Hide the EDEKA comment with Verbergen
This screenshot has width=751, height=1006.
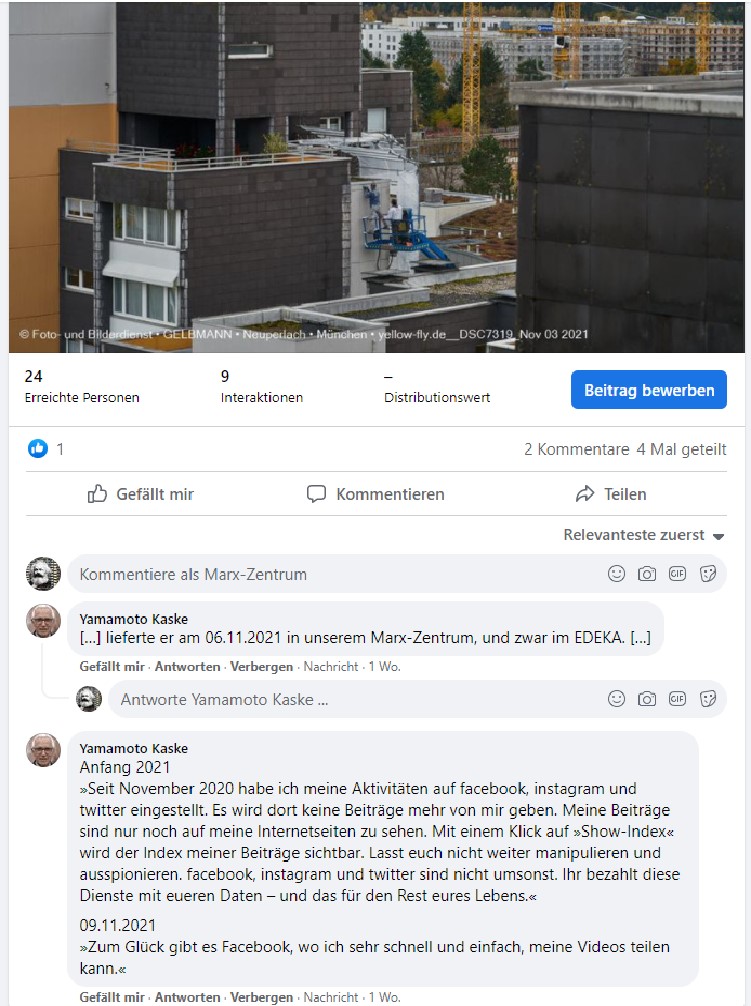tap(261, 666)
